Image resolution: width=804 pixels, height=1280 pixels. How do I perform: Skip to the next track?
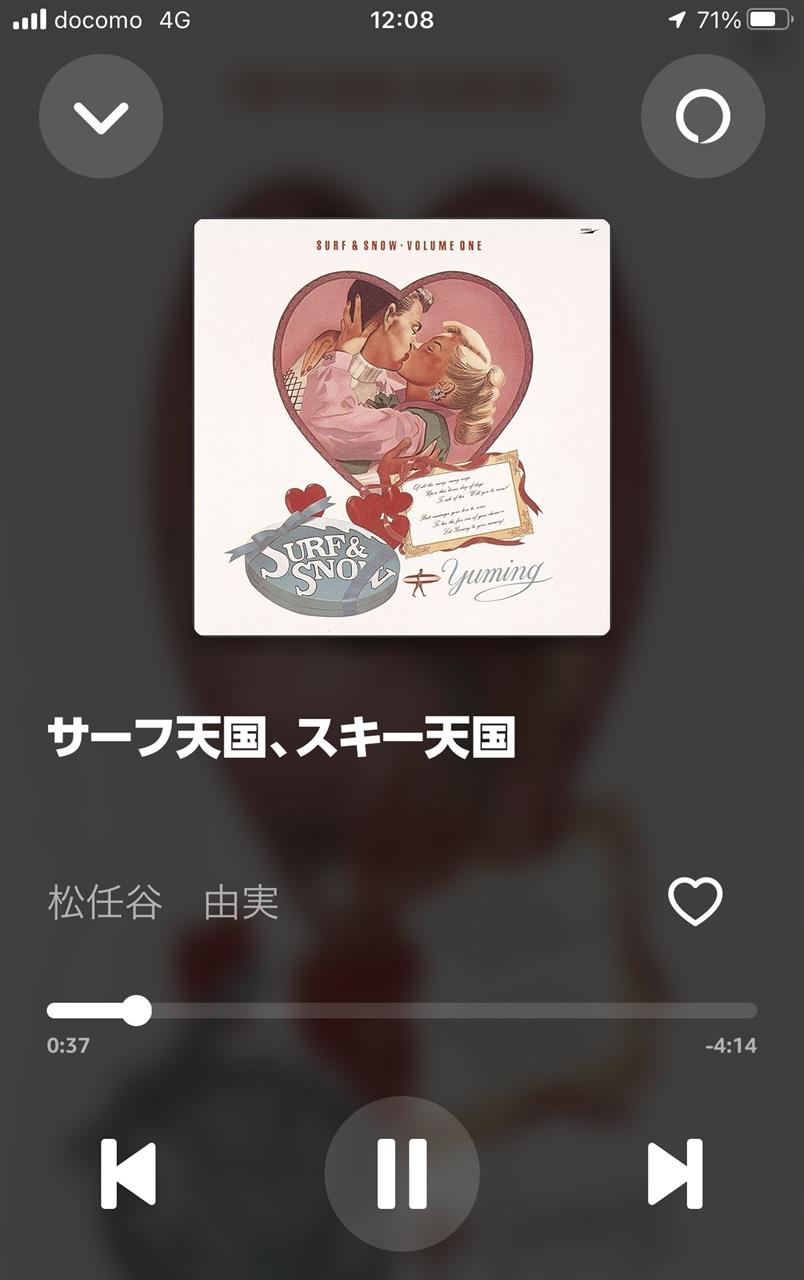(x=675, y=1173)
